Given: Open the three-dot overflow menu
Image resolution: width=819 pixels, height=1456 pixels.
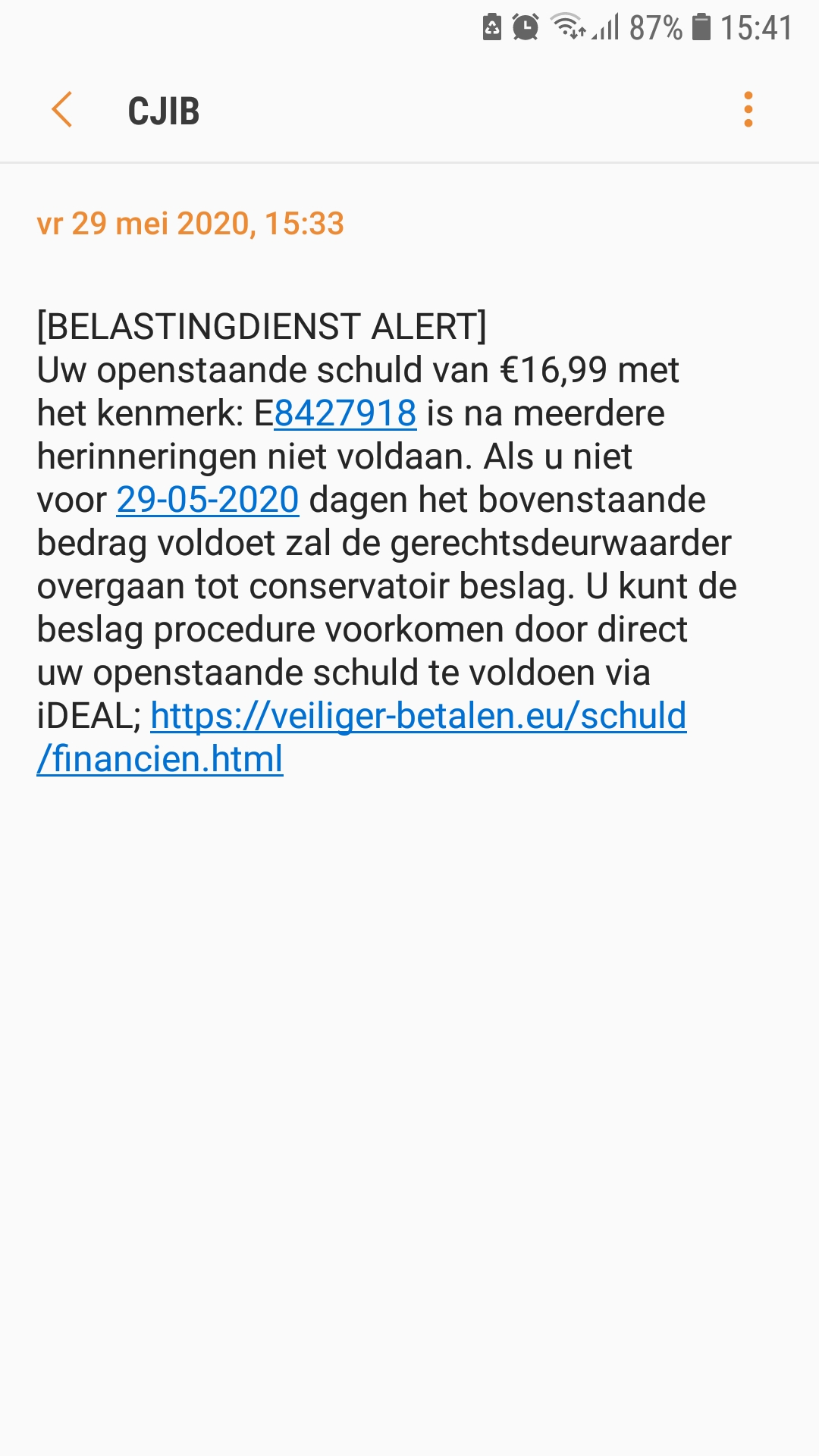Looking at the screenshot, I should click(748, 111).
